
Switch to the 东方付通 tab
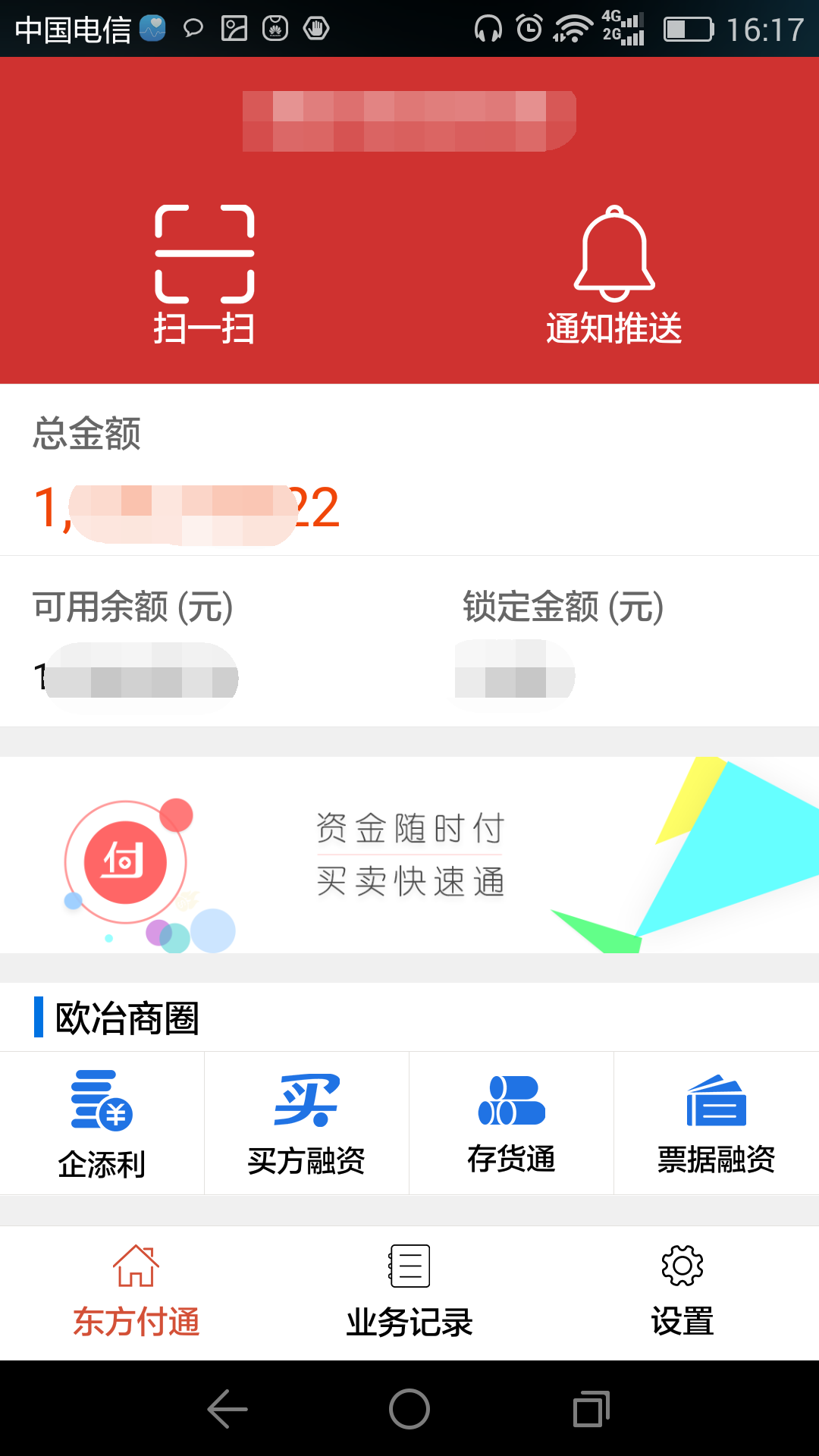[136, 1292]
